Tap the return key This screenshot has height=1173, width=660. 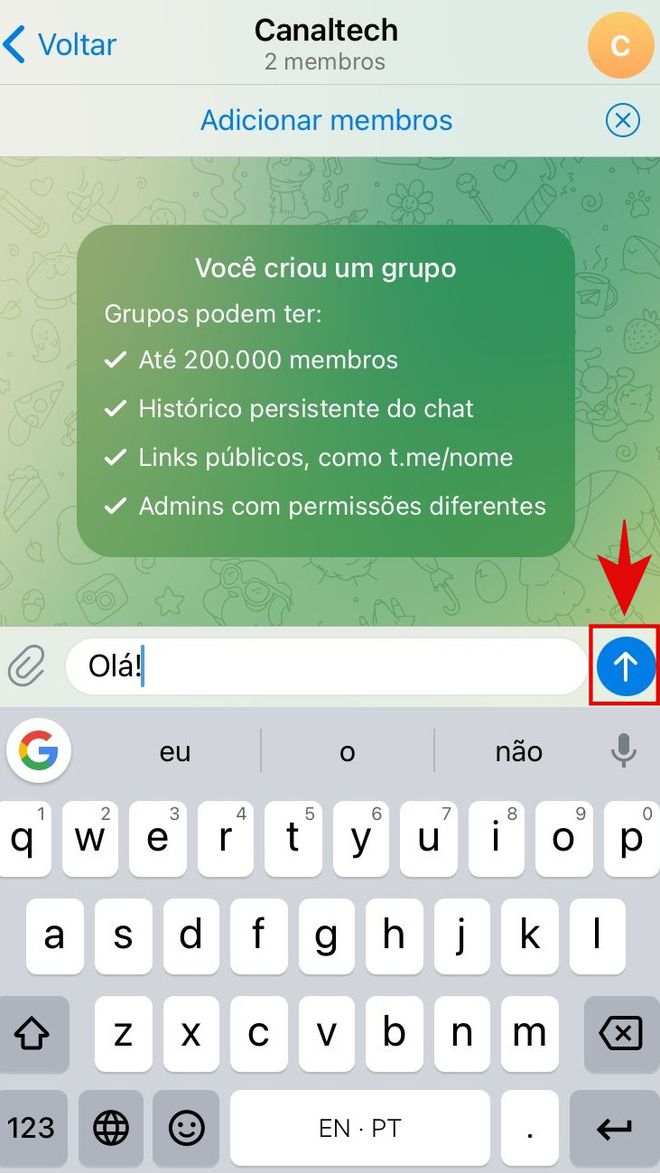coord(614,1129)
